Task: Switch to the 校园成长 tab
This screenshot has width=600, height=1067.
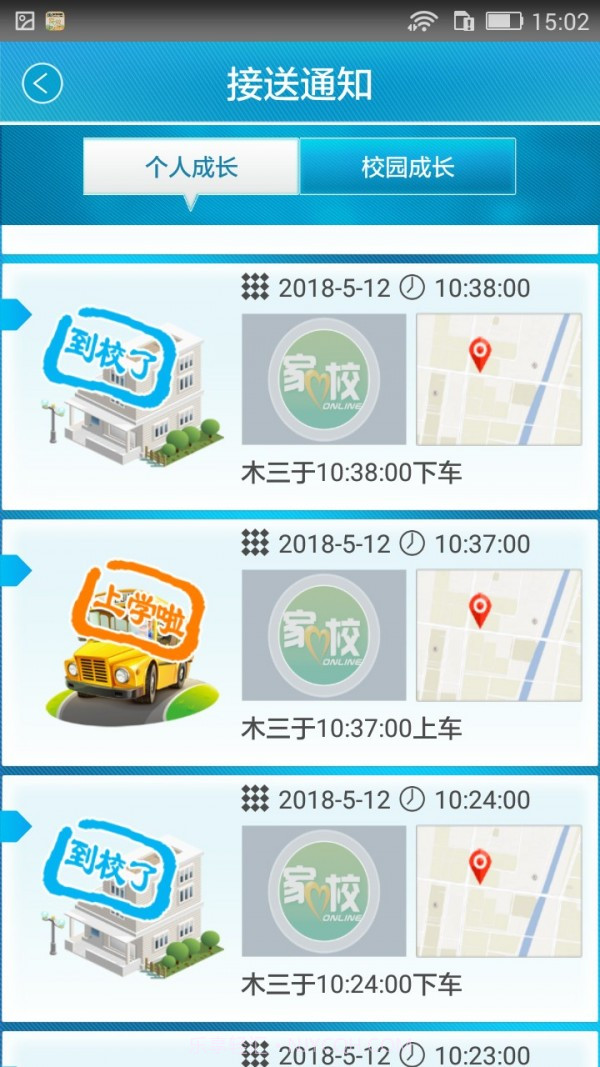Action: click(407, 166)
